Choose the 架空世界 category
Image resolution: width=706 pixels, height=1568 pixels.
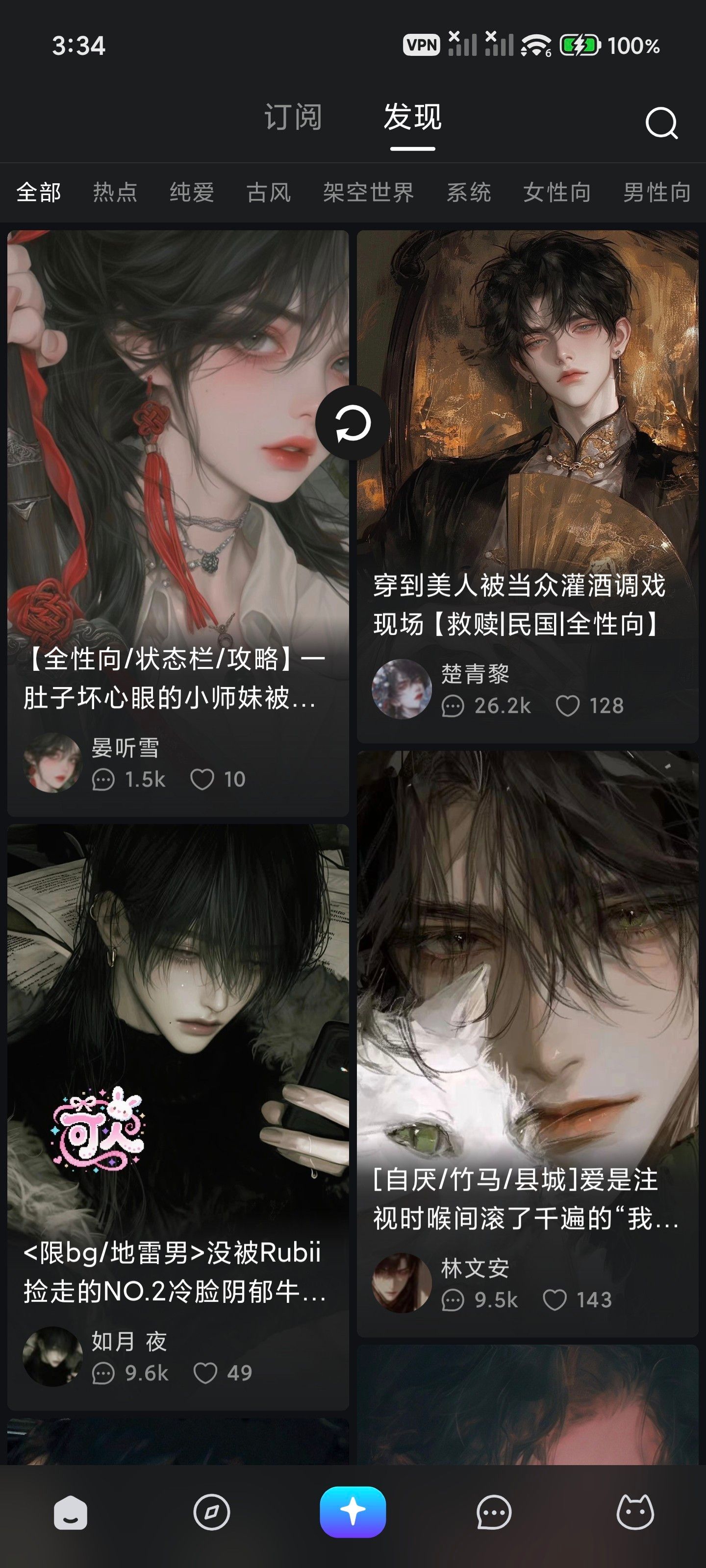pos(369,193)
